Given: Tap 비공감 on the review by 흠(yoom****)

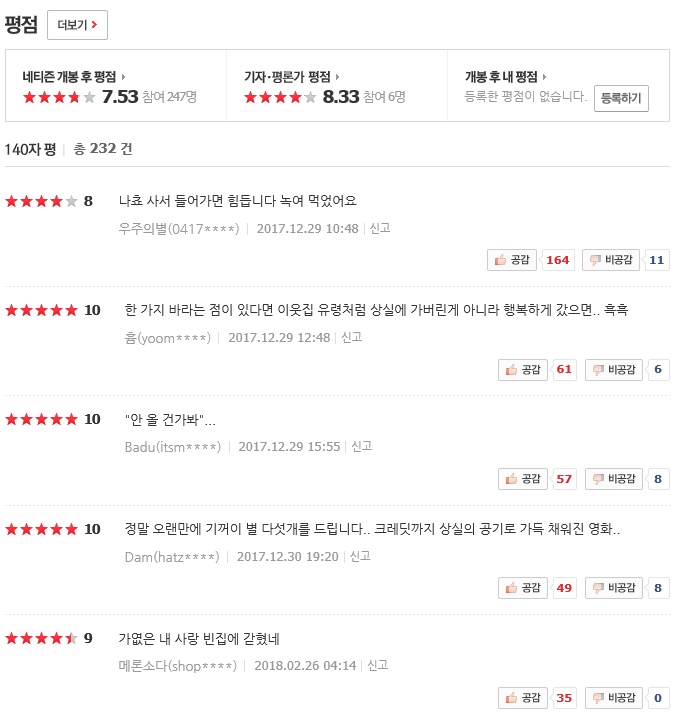Looking at the screenshot, I should [x=614, y=369].
